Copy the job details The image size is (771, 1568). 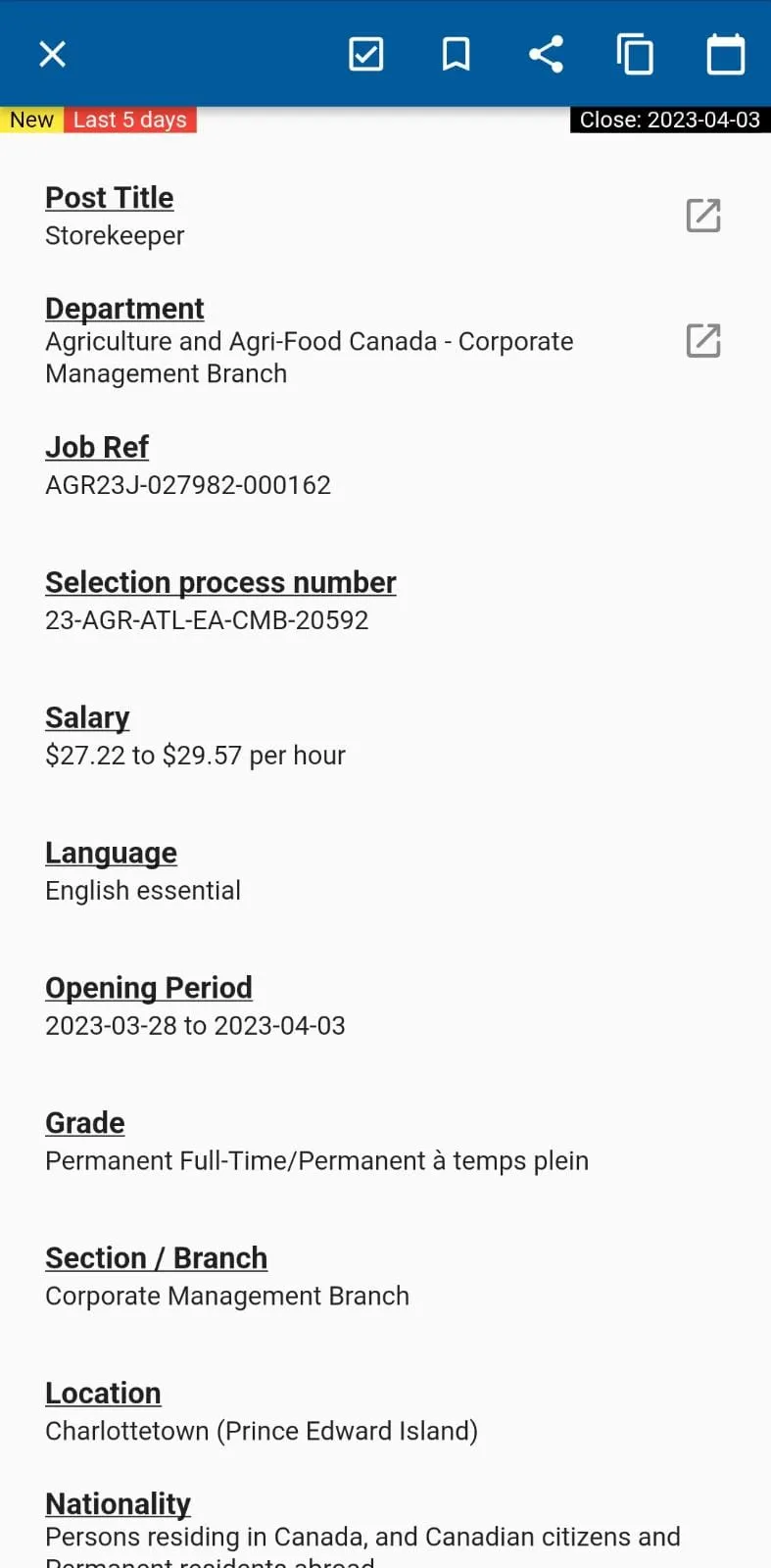(x=635, y=54)
